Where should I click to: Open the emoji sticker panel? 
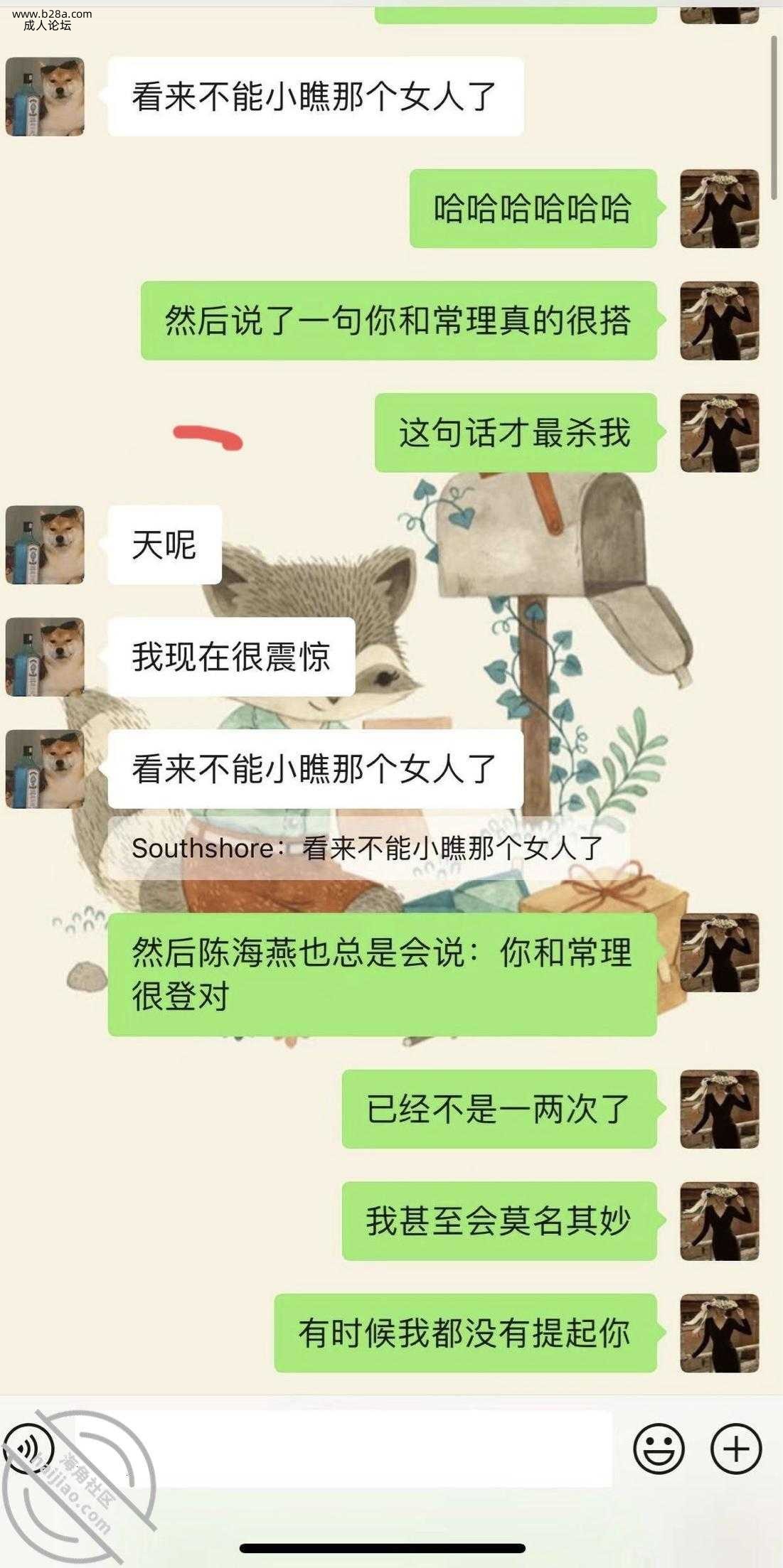(659, 1448)
